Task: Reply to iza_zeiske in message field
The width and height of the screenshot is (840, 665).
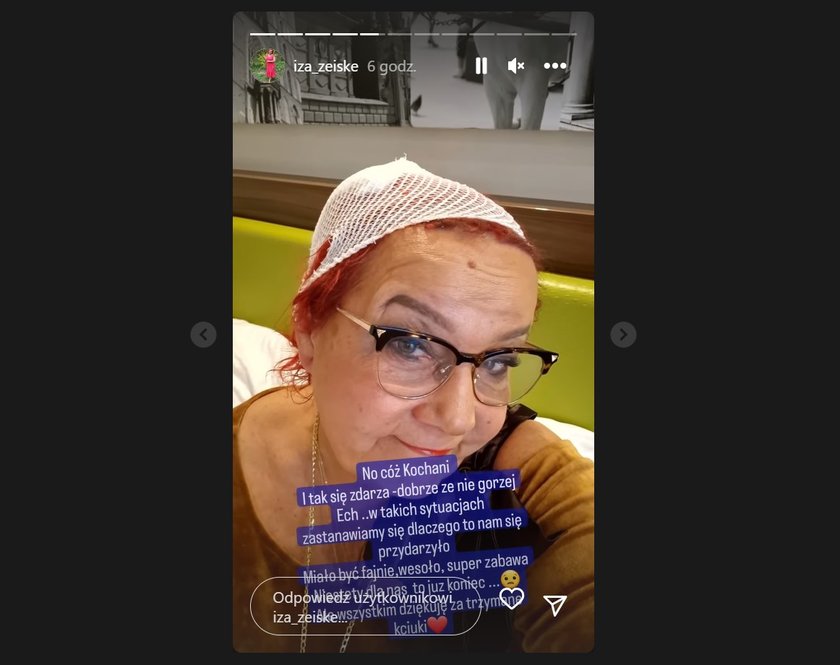Action: [365, 606]
